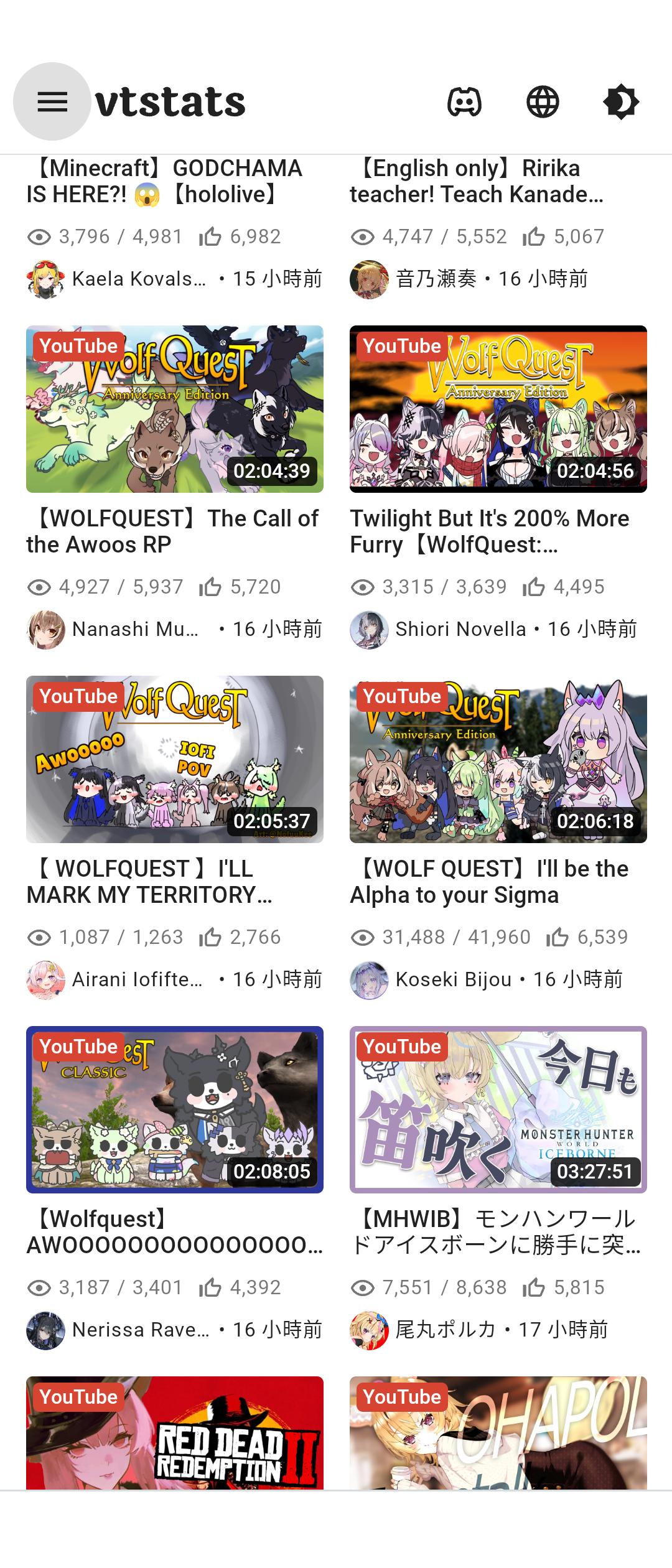
Task: Open the Red Dead Redemption II video
Action: (174, 1433)
